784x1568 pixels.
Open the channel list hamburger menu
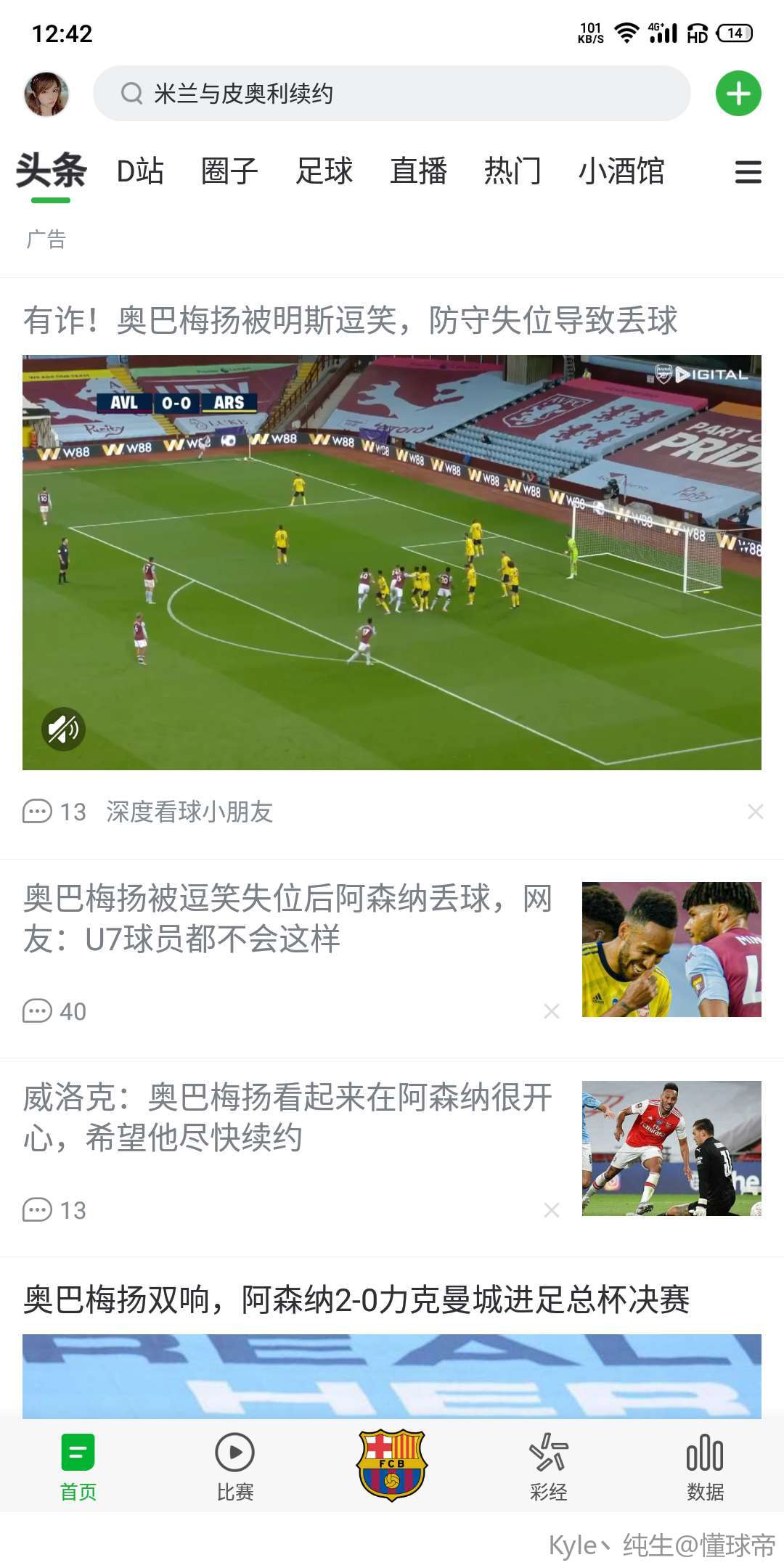coord(748,173)
